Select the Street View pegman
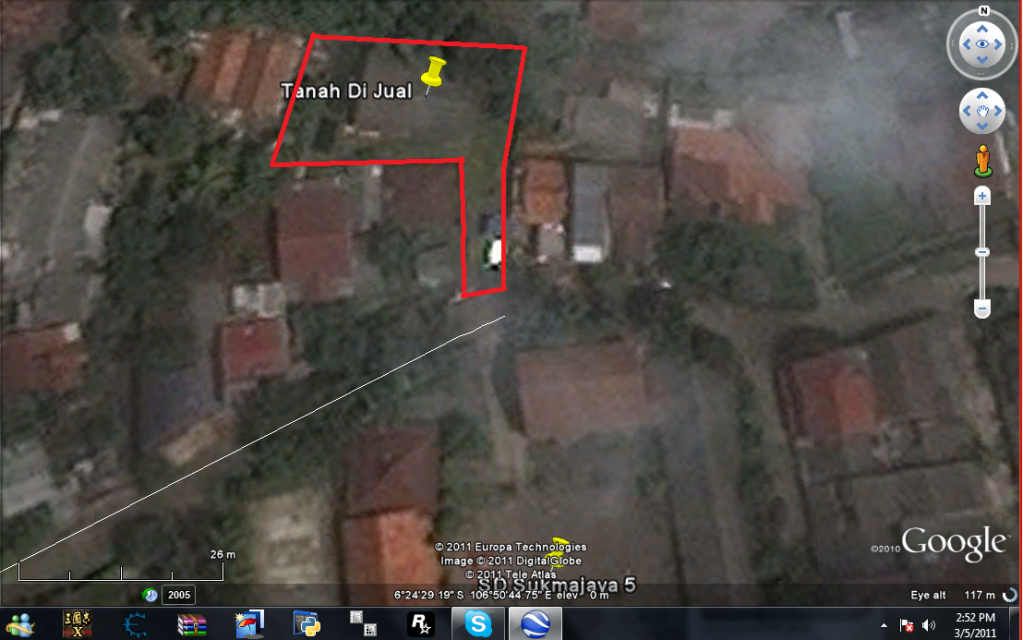 pos(982,160)
